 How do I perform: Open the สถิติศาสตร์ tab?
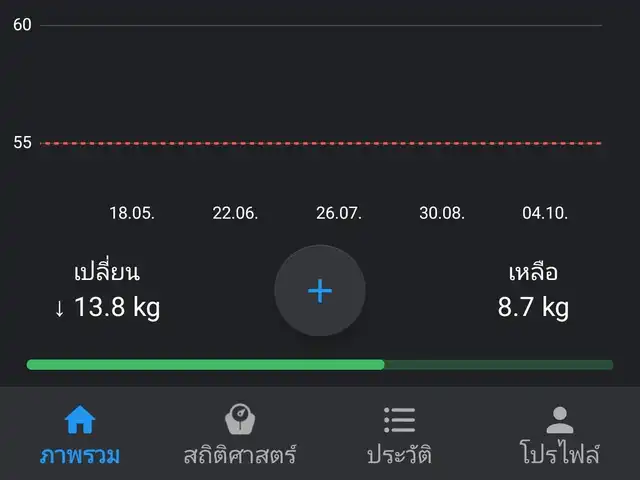tap(240, 435)
